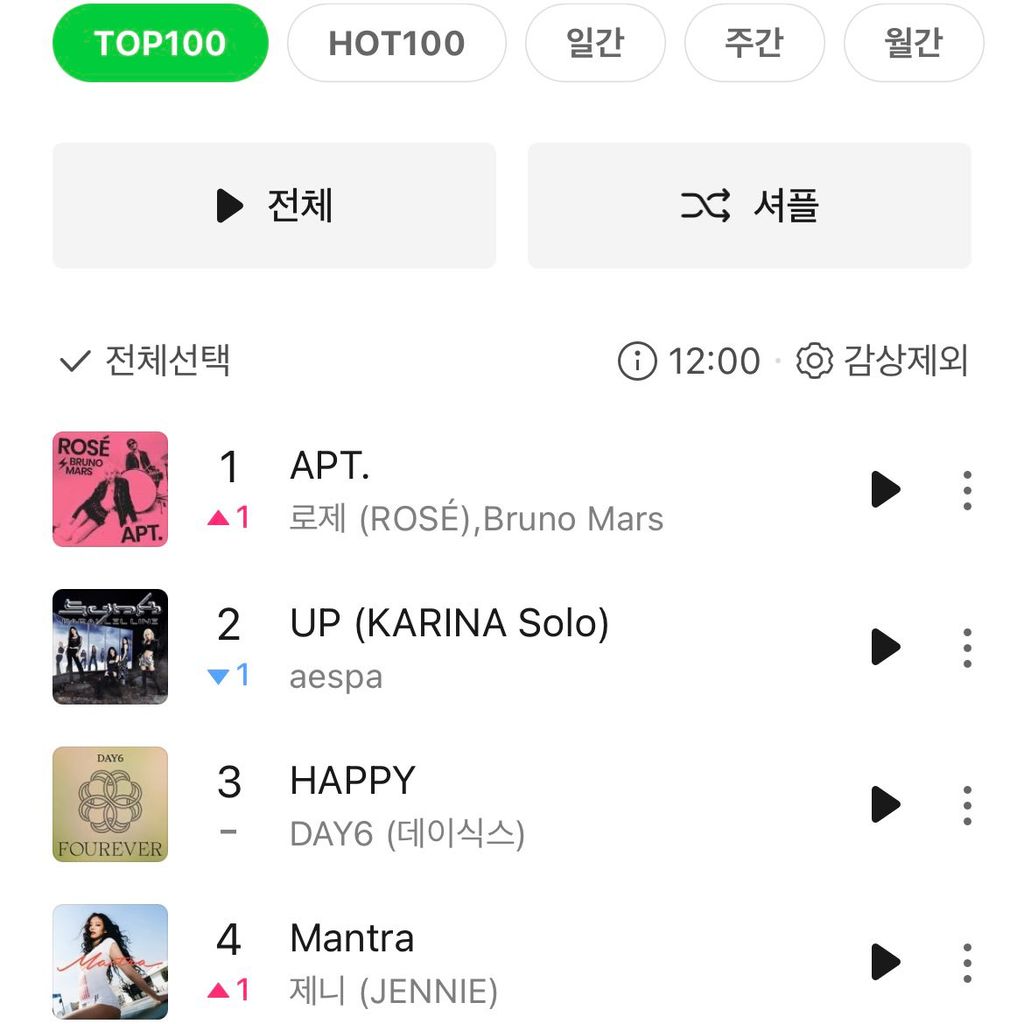Select the TOP100 chart tab

tap(160, 43)
